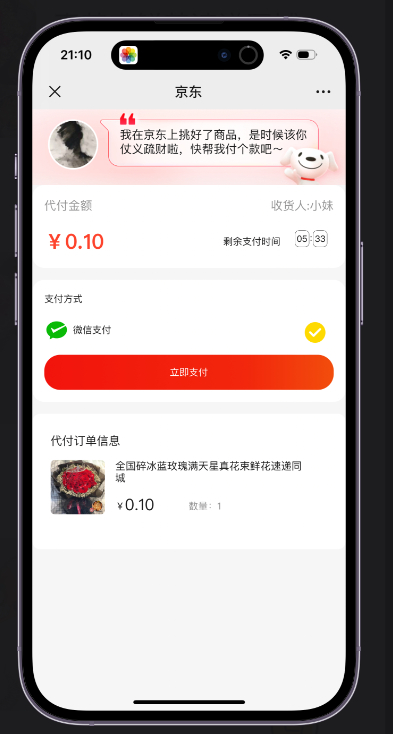Select the 微信支付 payment option checkmark
Screen dimensions: 393x734
pos(315,332)
